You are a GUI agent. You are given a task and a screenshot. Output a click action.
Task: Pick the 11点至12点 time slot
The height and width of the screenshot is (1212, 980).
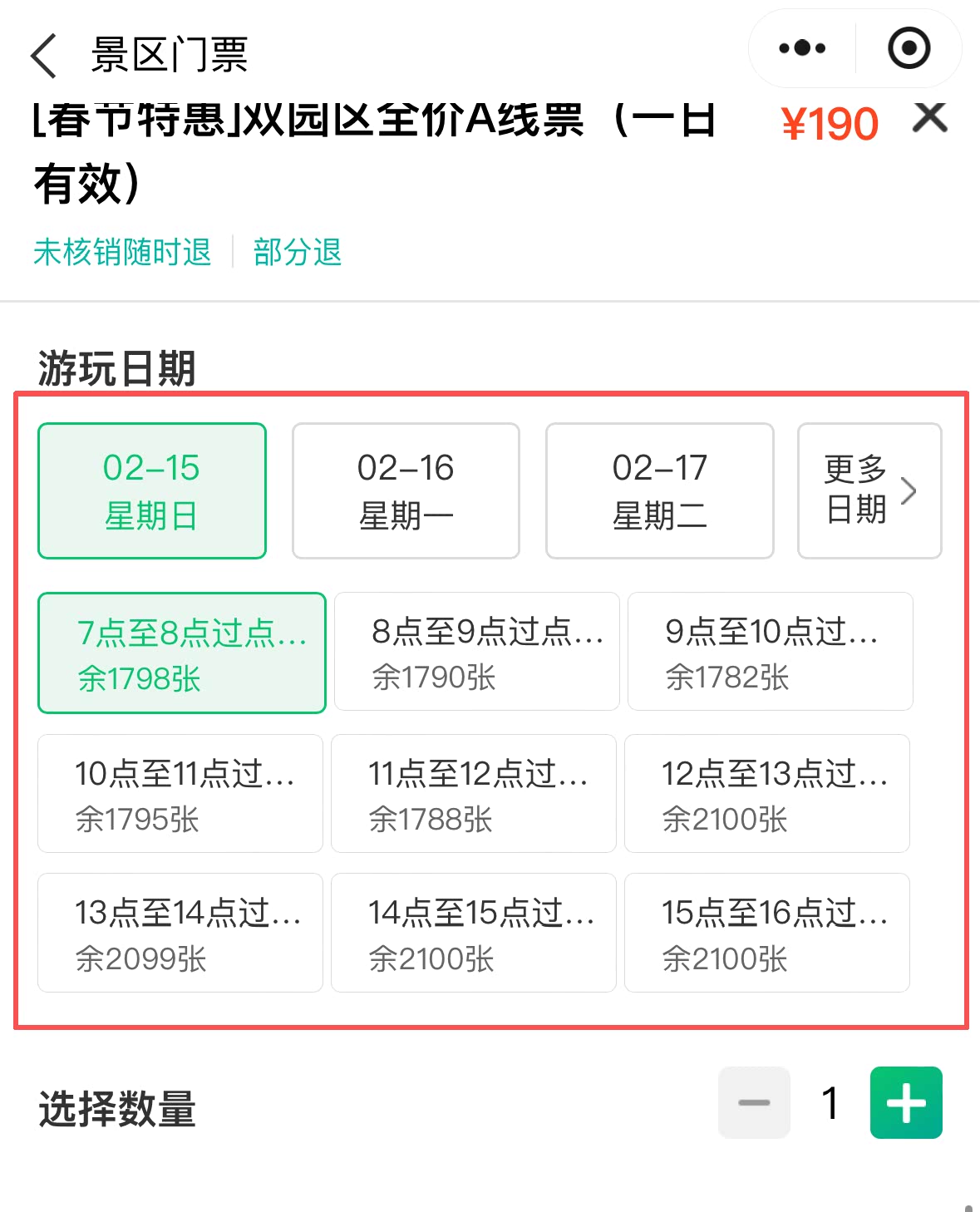pyautogui.click(x=474, y=794)
